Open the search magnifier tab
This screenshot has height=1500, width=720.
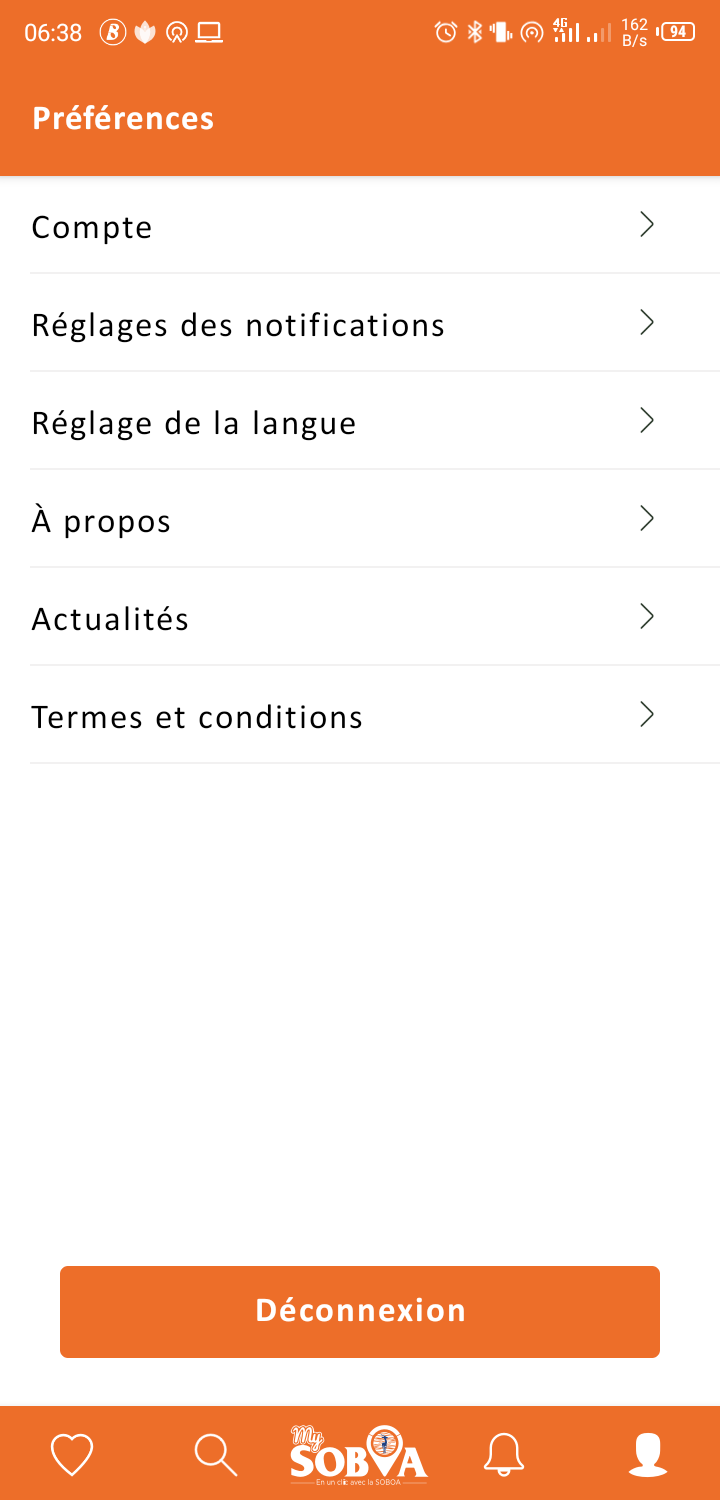[215, 1454]
